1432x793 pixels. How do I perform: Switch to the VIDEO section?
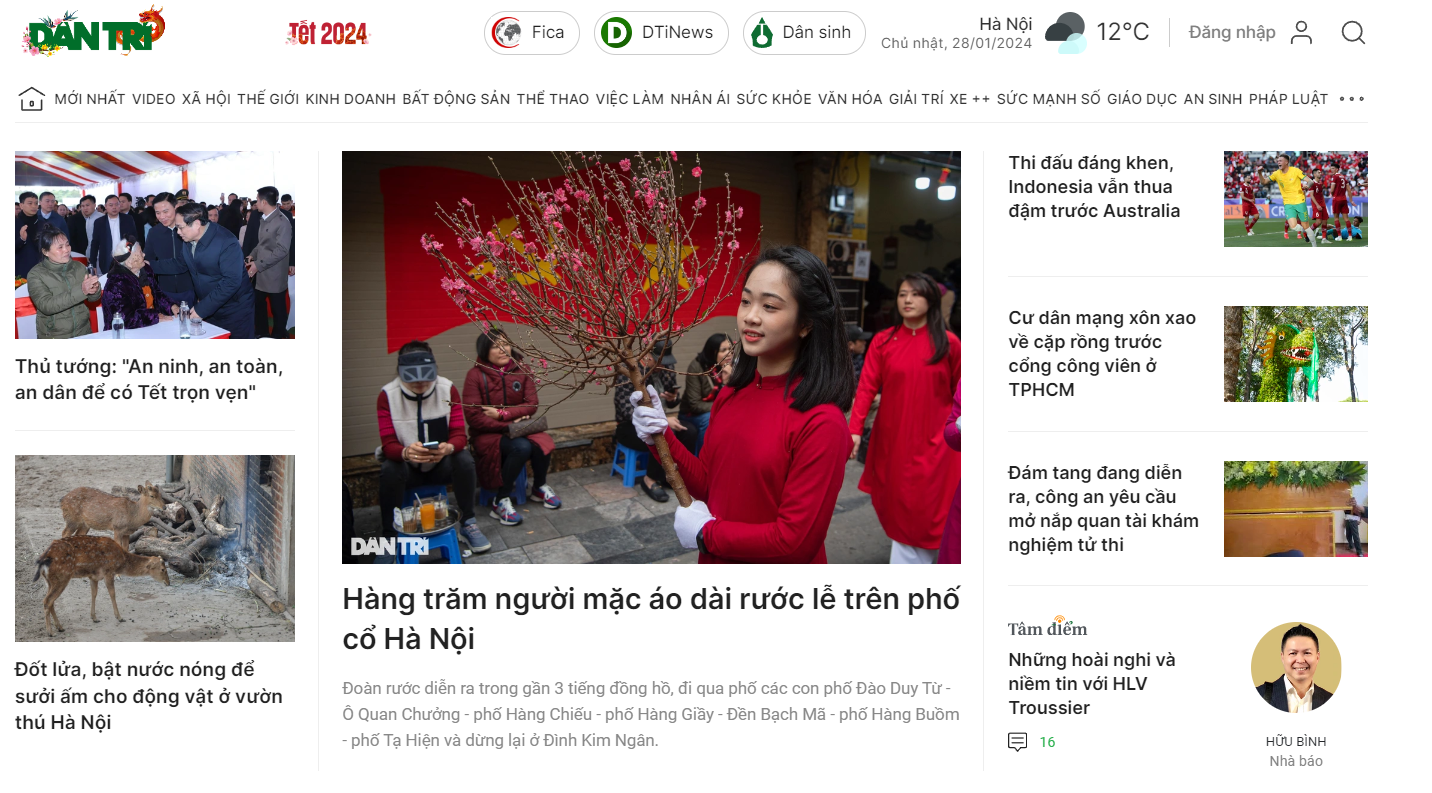[153, 99]
